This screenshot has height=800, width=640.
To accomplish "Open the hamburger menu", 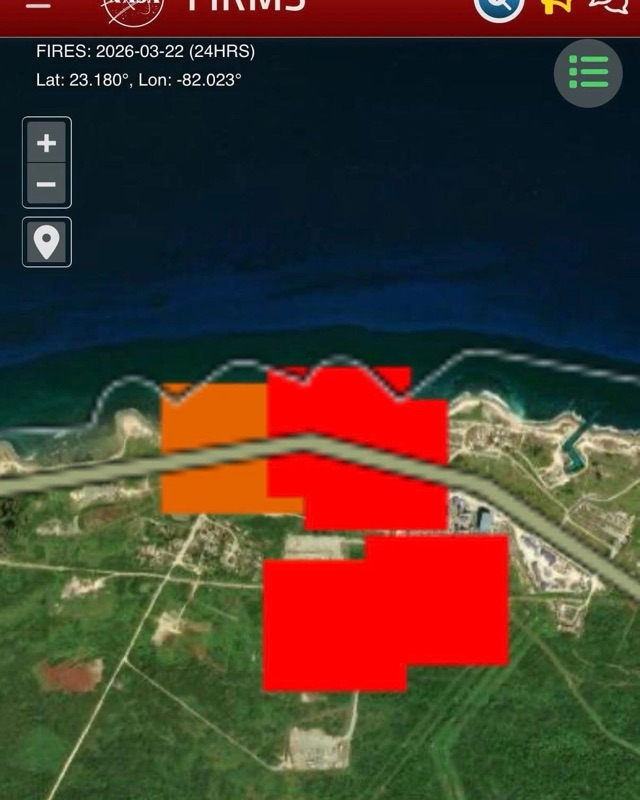I will point(38,5).
